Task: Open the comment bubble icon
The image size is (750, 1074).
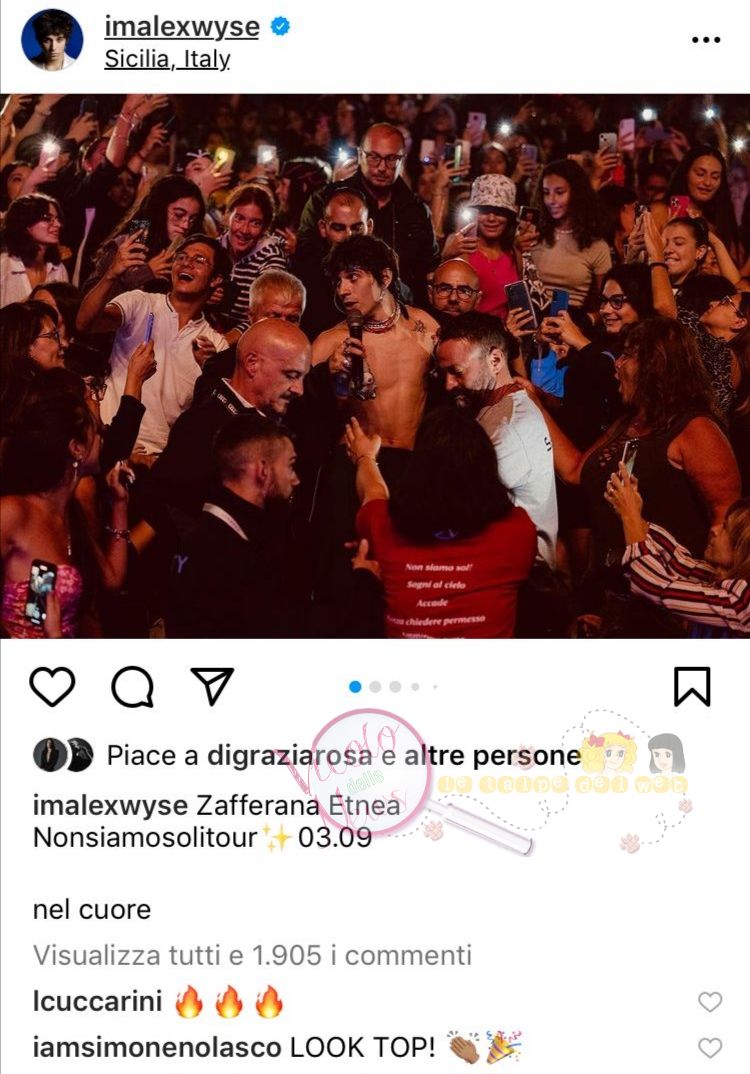Action: coord(132,687)
